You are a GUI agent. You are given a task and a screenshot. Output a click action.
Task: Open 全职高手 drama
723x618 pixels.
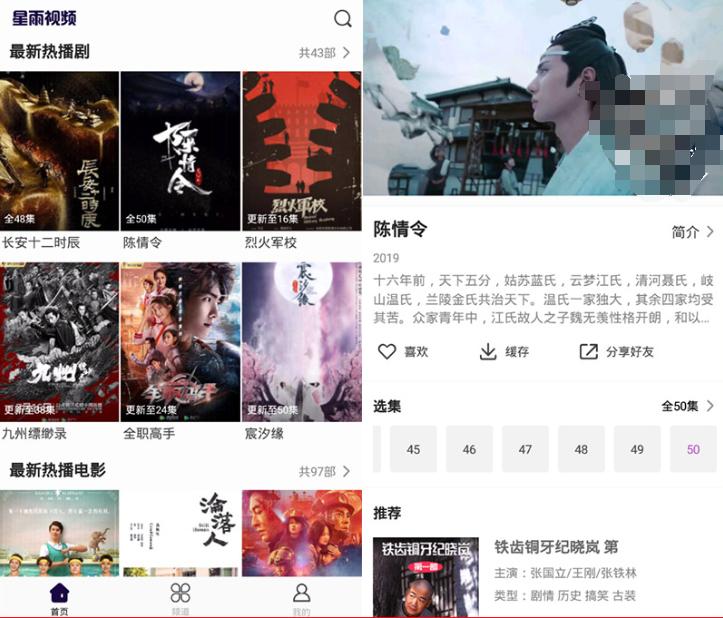point(180,342)
